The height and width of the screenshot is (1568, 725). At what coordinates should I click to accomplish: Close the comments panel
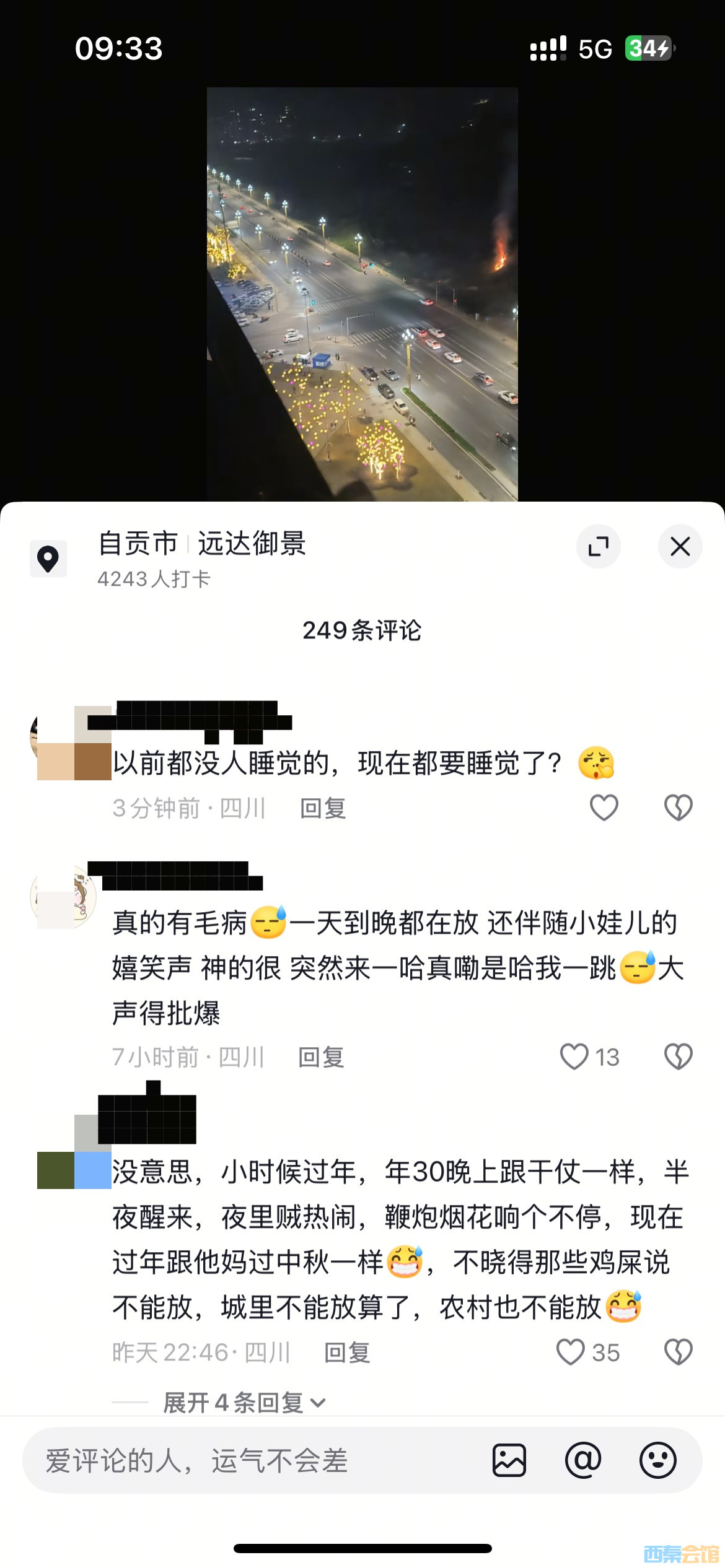[x=680, y=546]
